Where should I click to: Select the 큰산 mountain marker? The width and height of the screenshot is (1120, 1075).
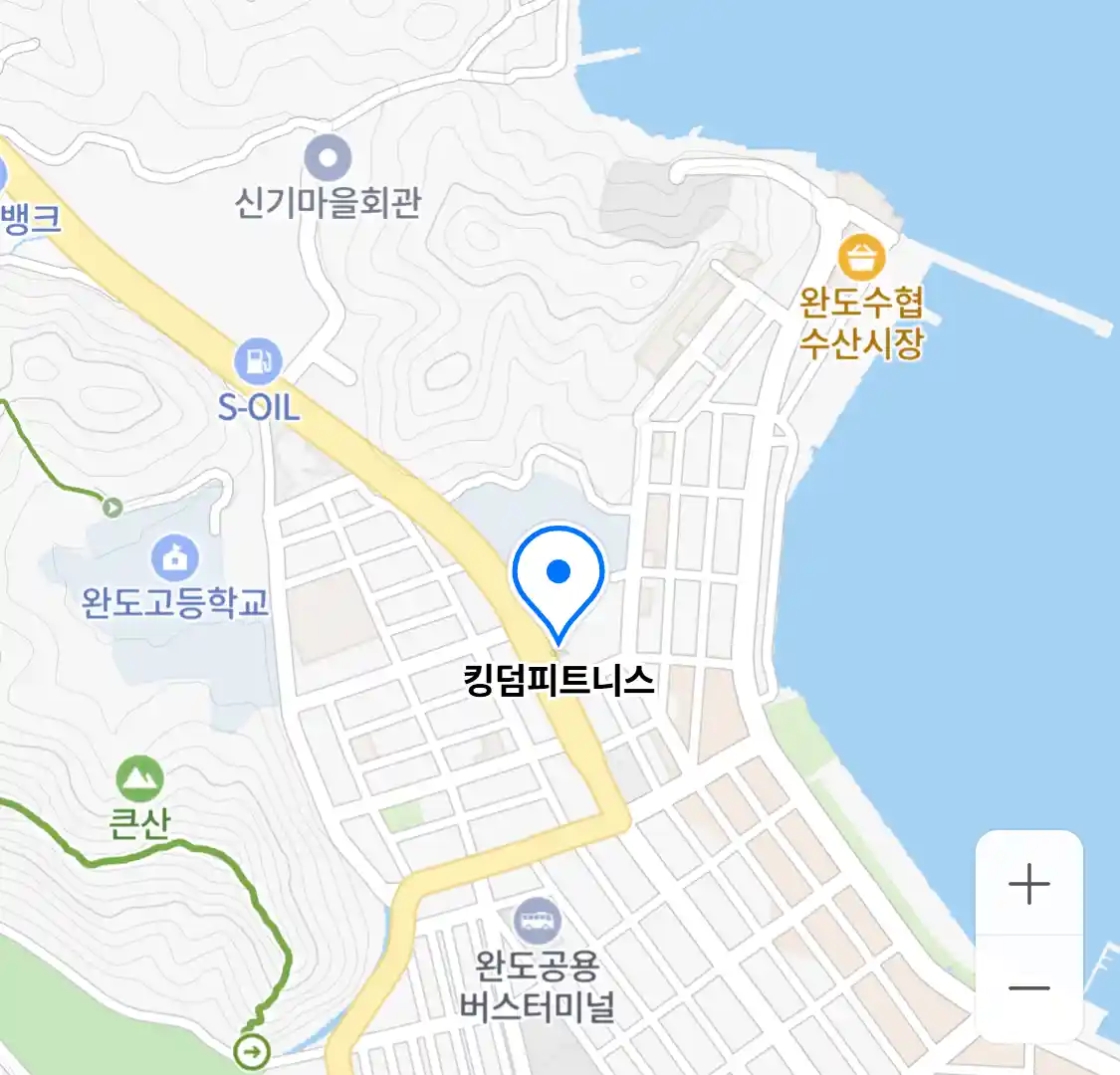pyautogui.click(x=139, y=778)
